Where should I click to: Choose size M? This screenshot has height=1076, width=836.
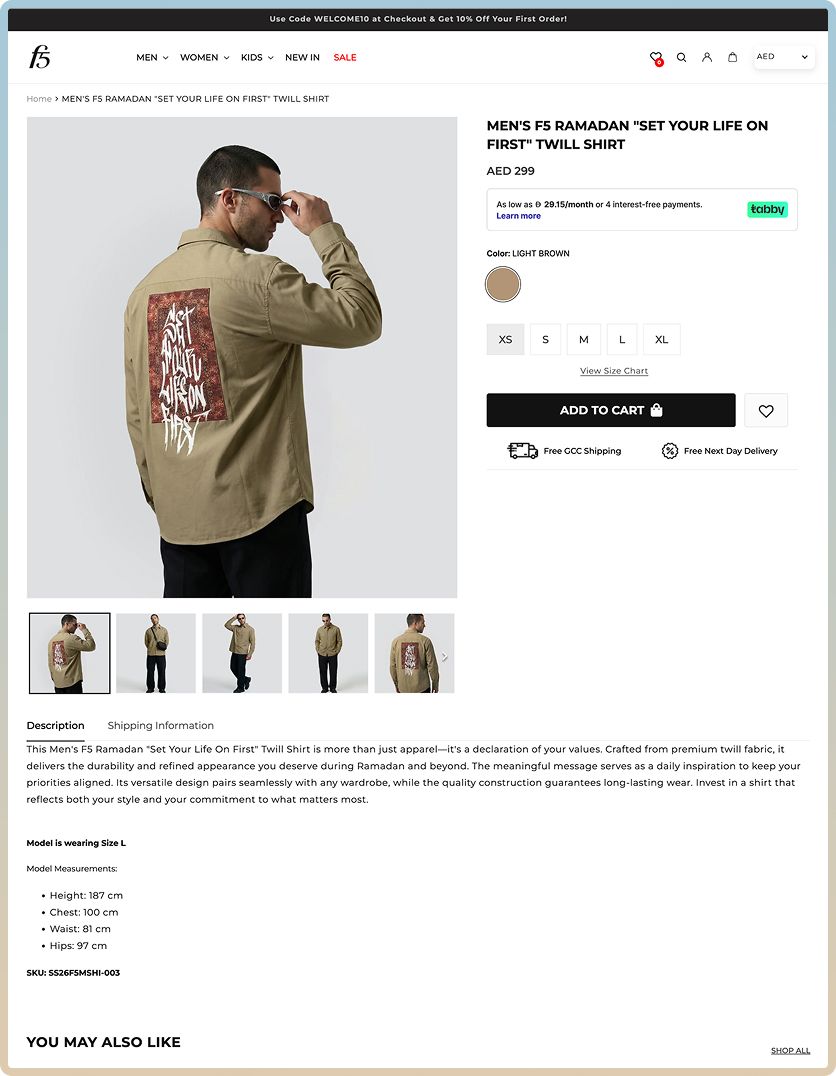click(584, 339)
